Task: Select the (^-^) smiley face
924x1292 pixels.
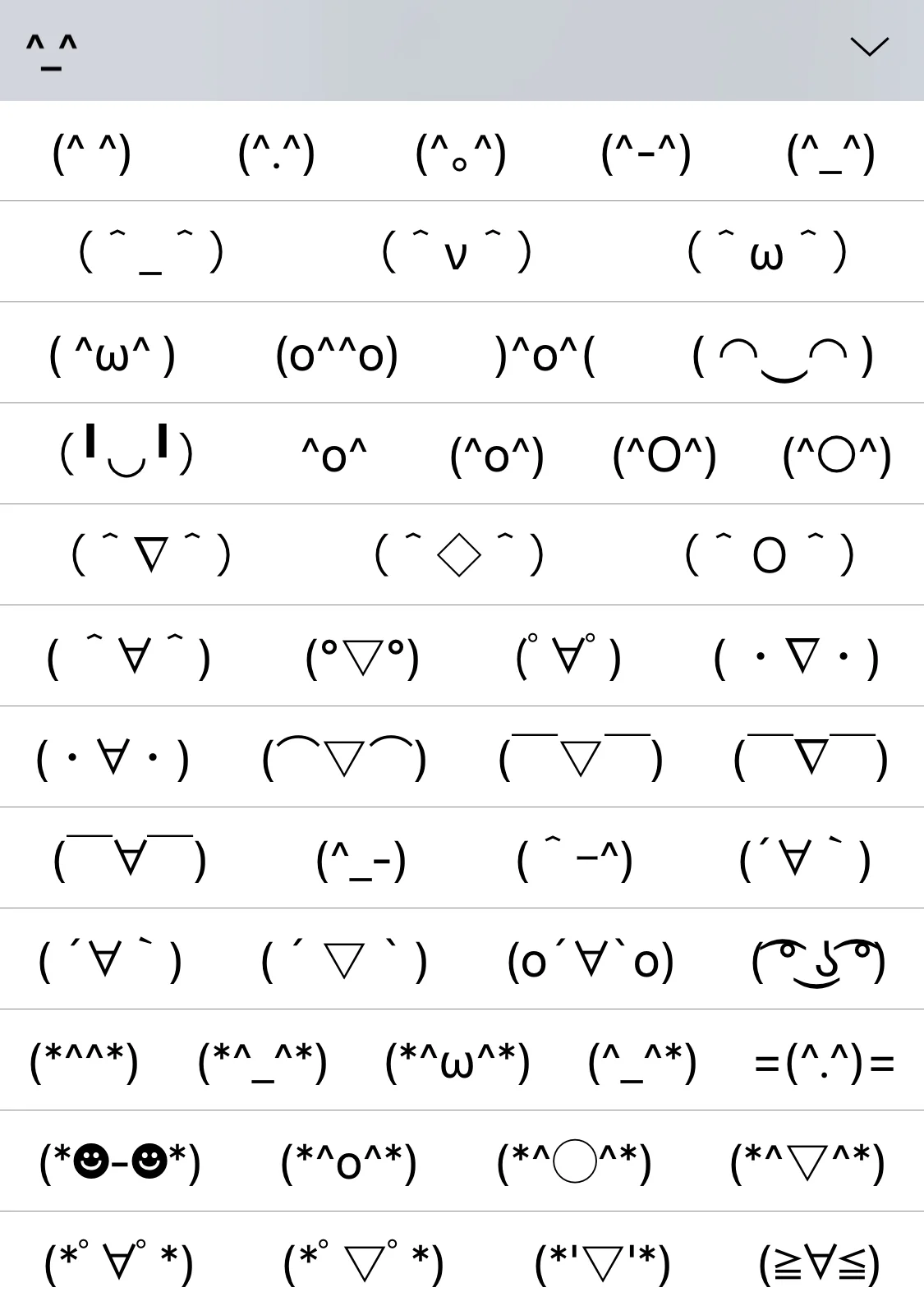Action: coord(646,153)
